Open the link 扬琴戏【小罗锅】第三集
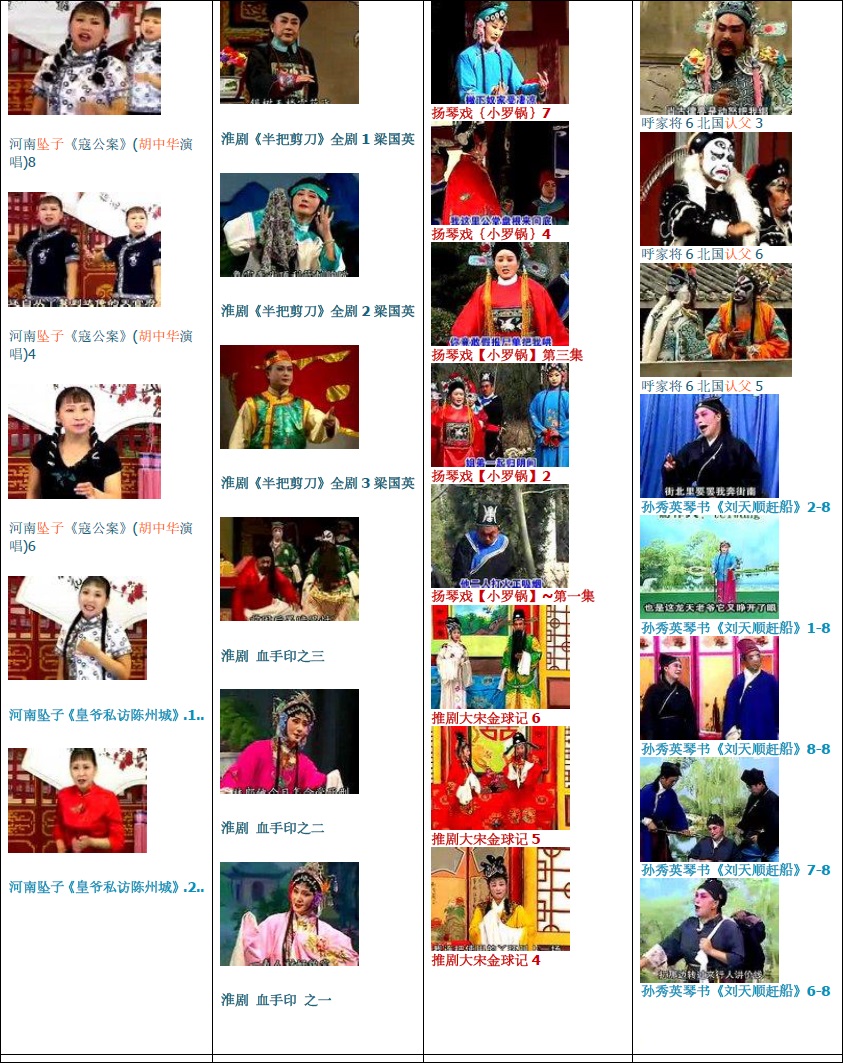843x1063 pixels. click(507, 355)
